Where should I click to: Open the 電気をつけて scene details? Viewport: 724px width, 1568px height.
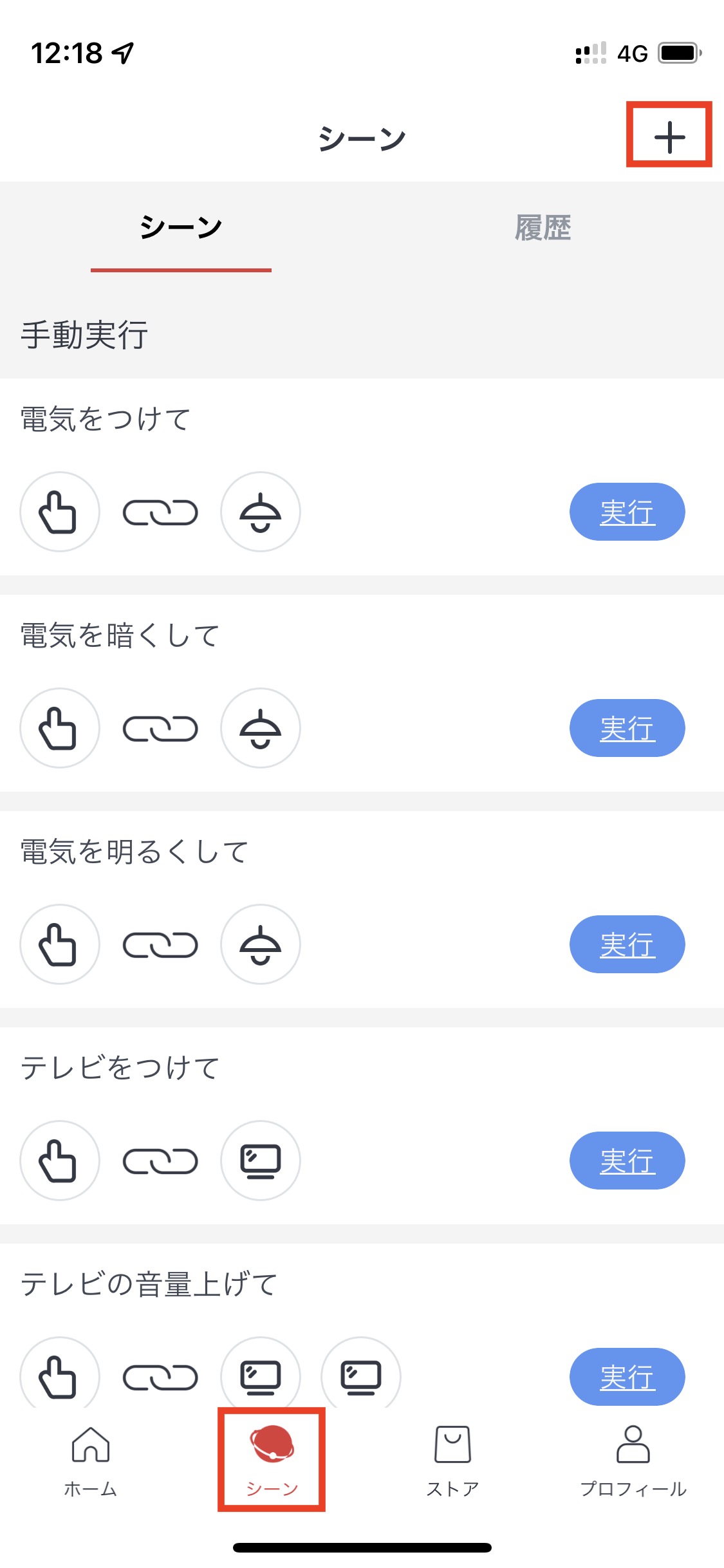pyautogui.click(x=106, y=419)
